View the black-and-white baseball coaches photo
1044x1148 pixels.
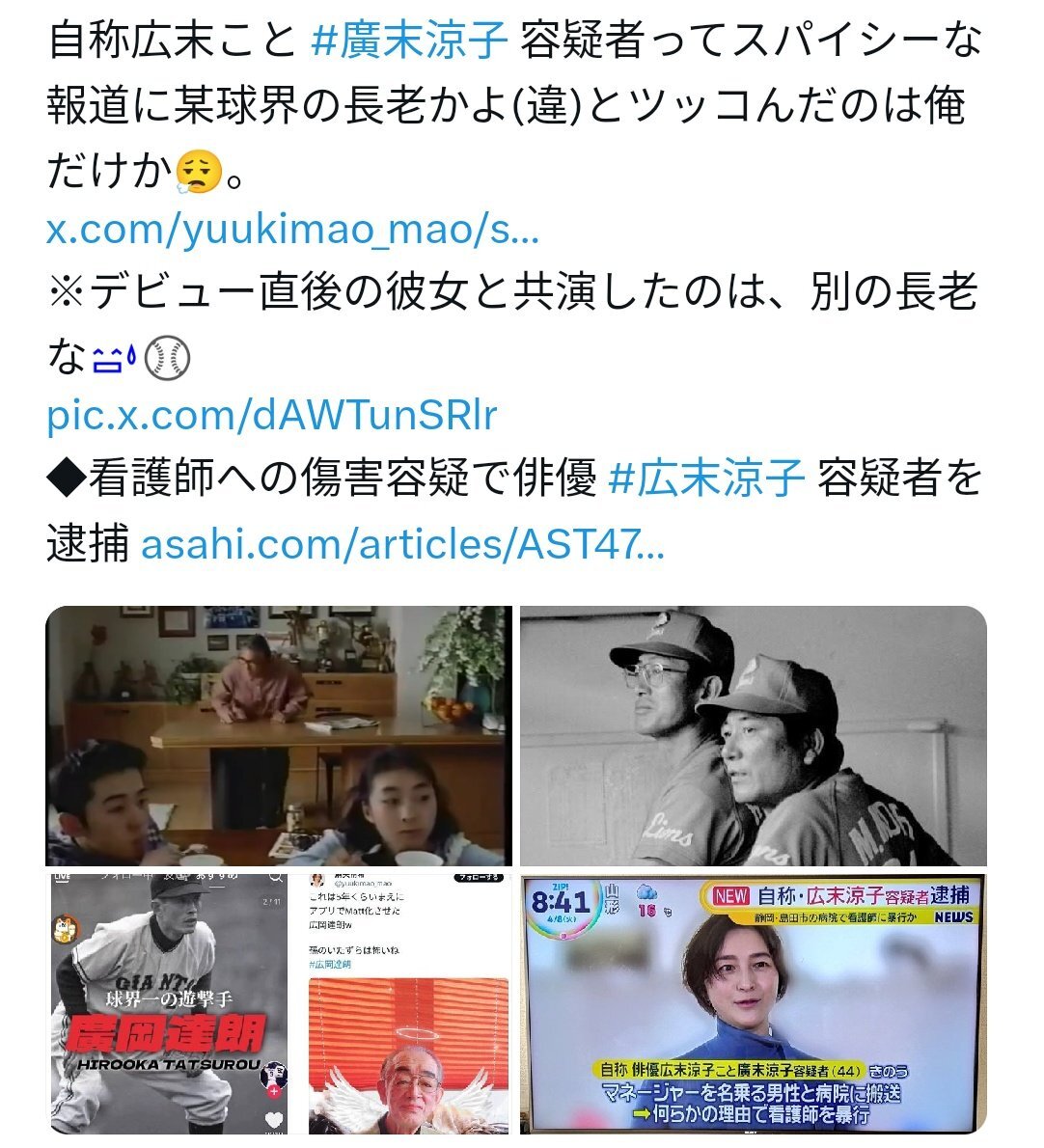(x=753, y=735)
